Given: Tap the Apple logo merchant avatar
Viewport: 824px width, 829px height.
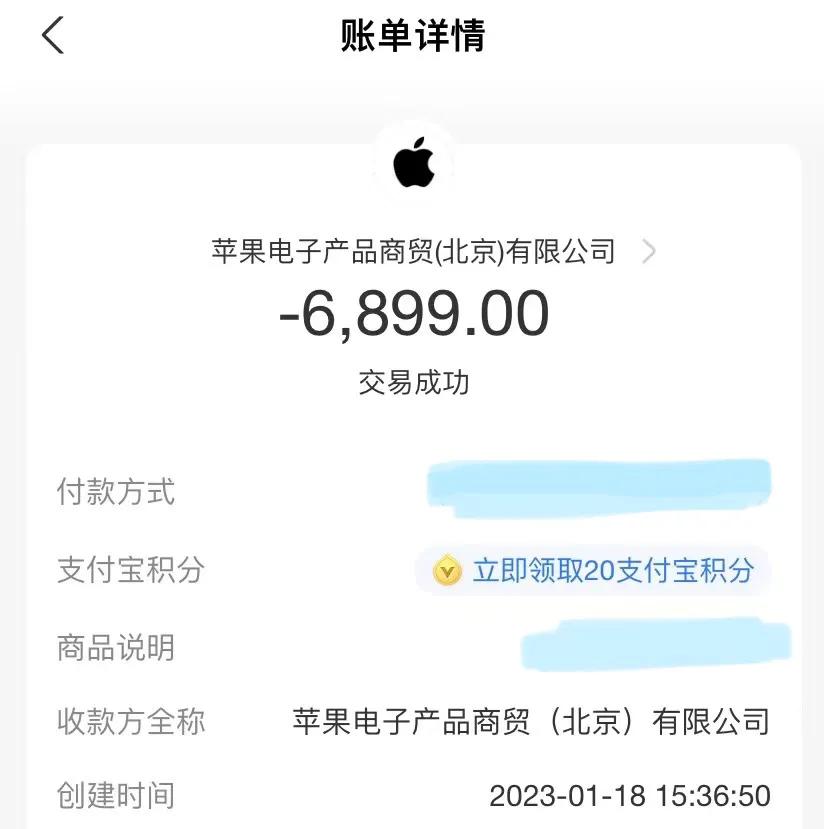Looking at the screenshot, I should coord(412,163).
